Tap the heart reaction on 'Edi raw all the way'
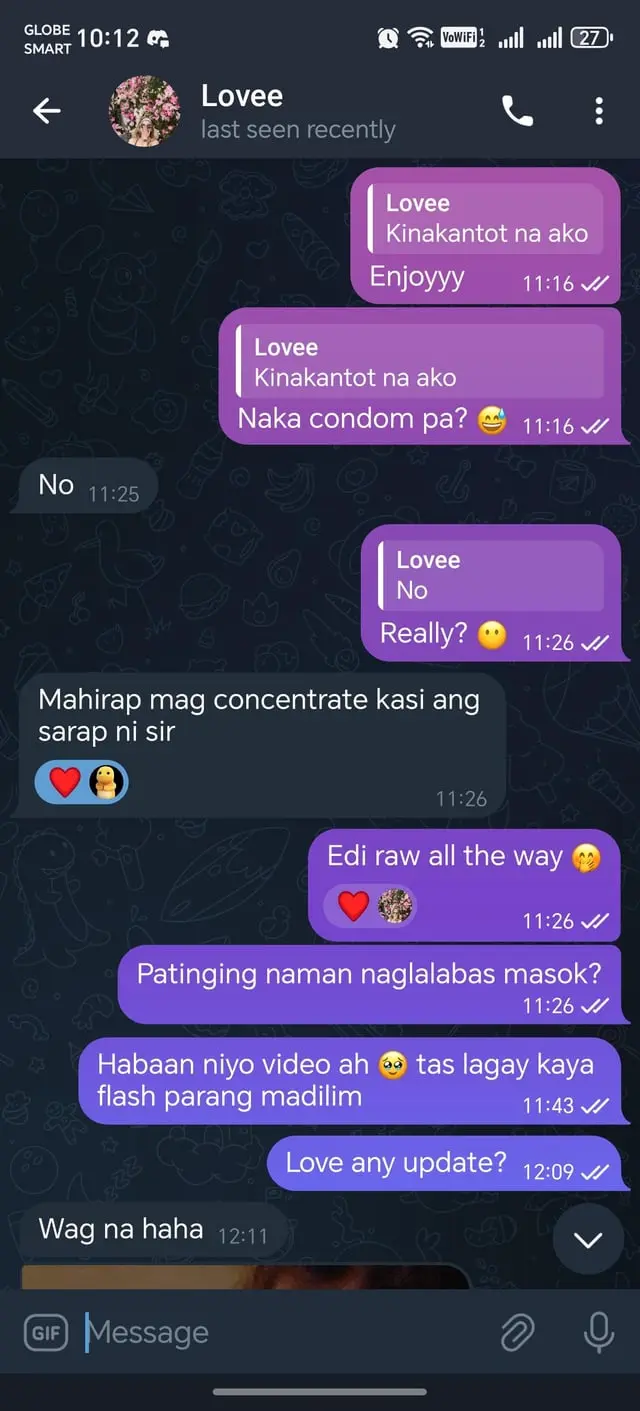 coord(353,906)
